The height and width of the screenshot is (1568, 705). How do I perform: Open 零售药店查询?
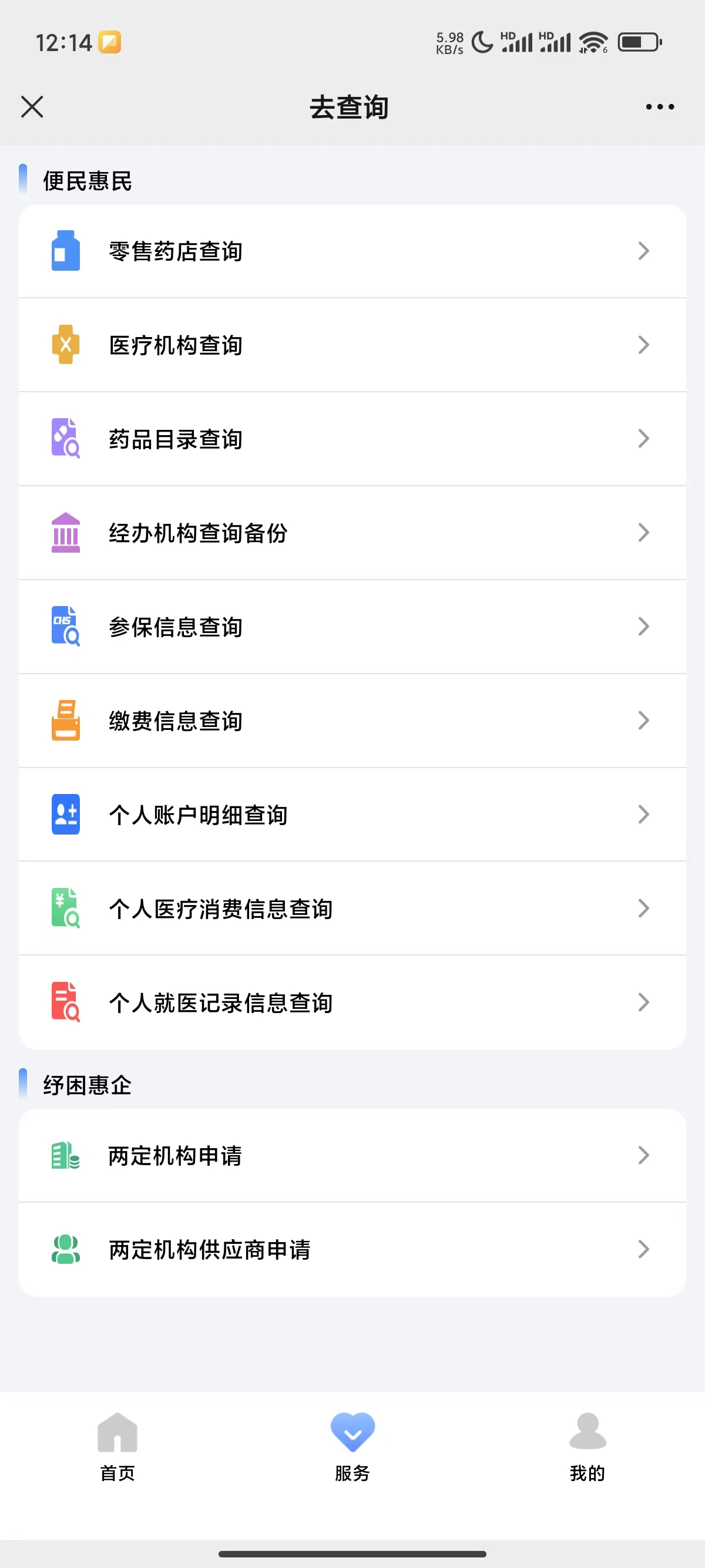pyautogui.click(x=352, y=251)
